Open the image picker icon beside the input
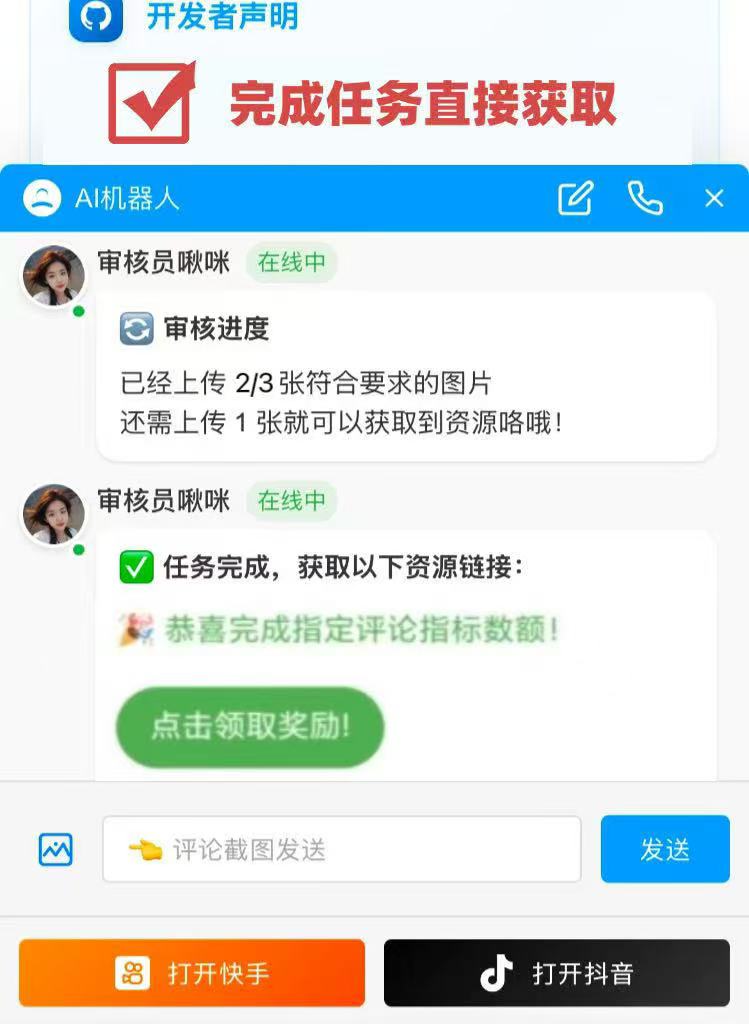Screen dimensions: 749x1024 [x=56, y=850]
